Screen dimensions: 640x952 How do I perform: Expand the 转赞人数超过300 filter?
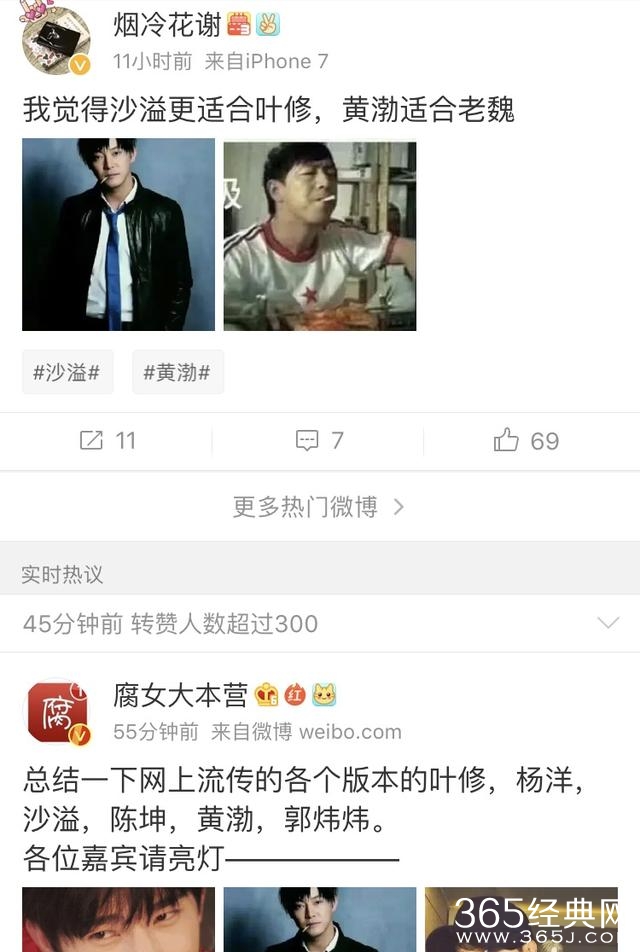[607, 623]
